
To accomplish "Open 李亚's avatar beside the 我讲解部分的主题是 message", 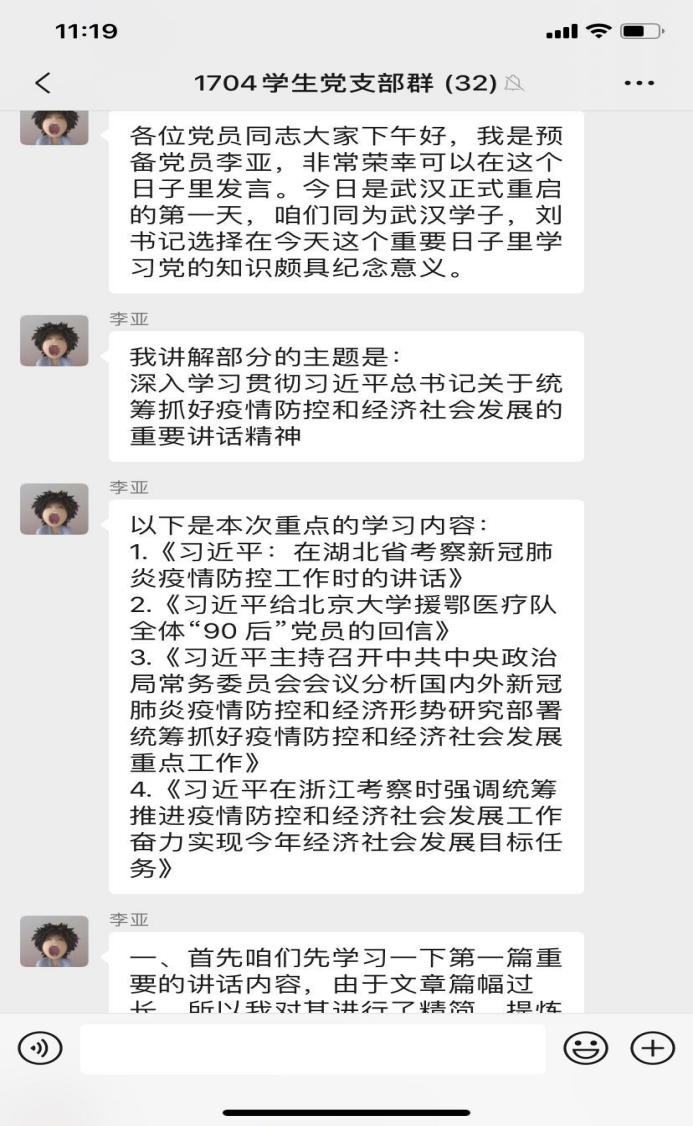I will coord(54,341).
